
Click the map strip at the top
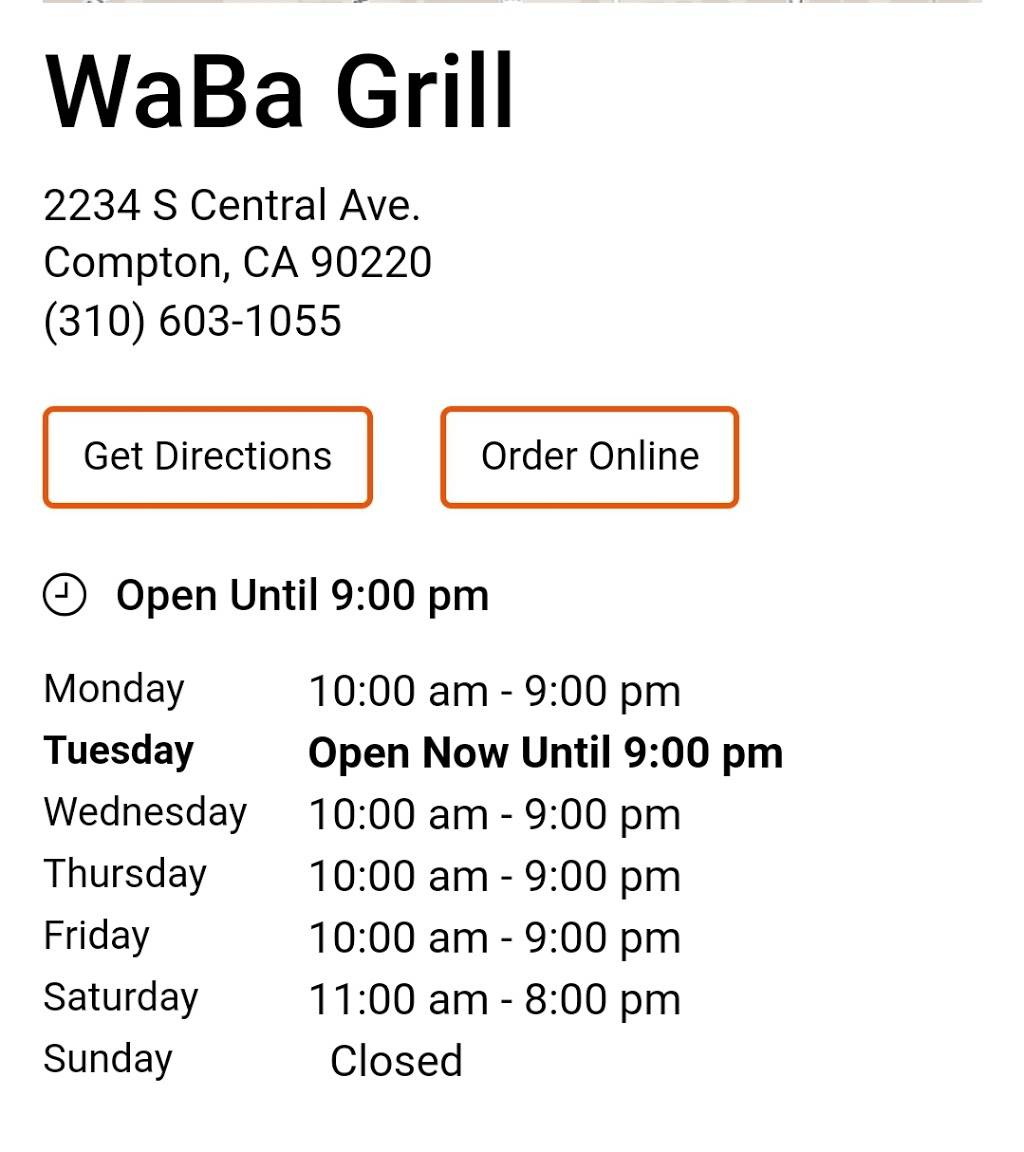click(512, 8)
